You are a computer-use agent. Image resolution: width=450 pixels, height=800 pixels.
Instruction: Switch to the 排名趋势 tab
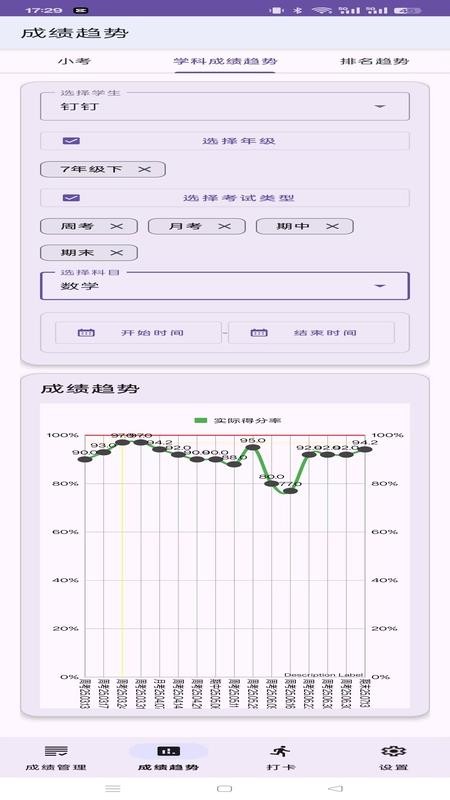point(374,61)
